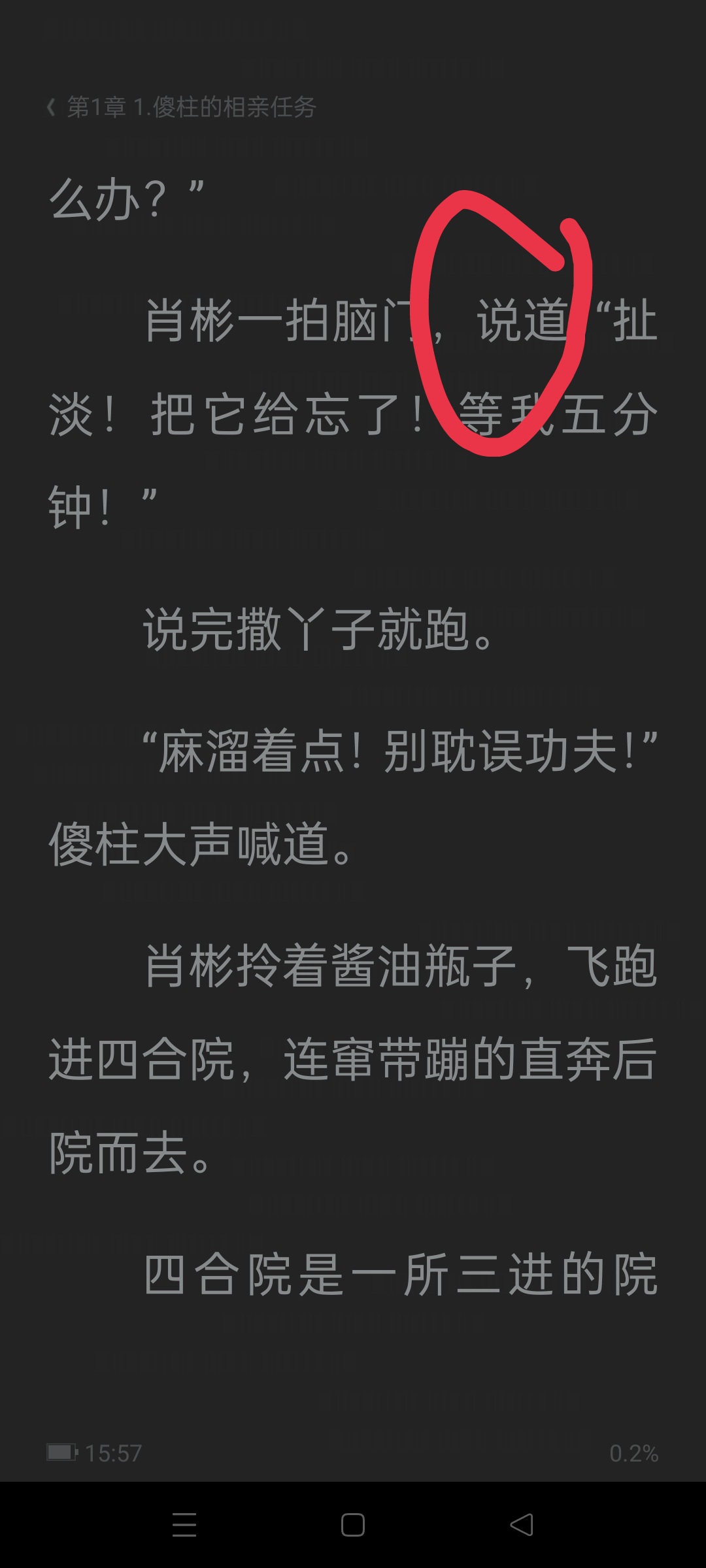Image resolution: width=706 pixels, height=1568 pixels.
Task: Open the recent apps menu button
Action: 184,1525
